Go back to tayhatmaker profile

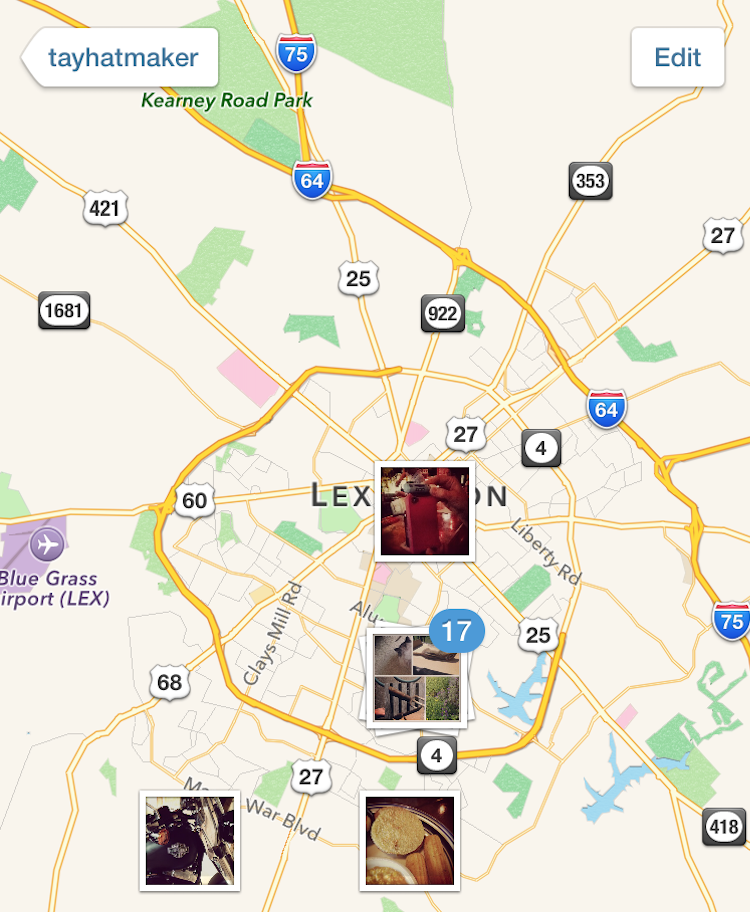121,58
